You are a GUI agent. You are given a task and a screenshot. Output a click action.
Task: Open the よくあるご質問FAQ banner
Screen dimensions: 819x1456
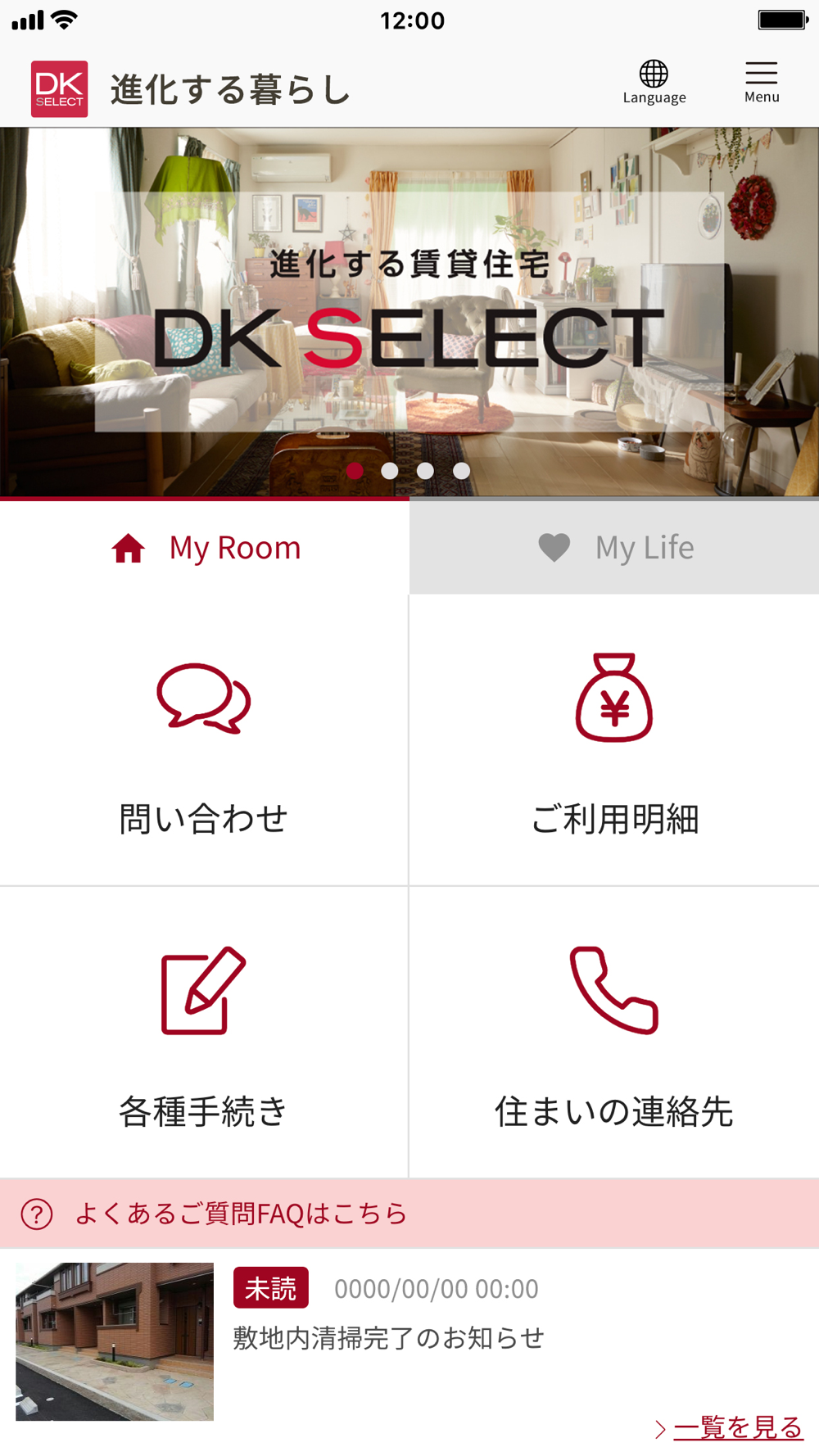pyautogui.click(x=409, y=1213)
